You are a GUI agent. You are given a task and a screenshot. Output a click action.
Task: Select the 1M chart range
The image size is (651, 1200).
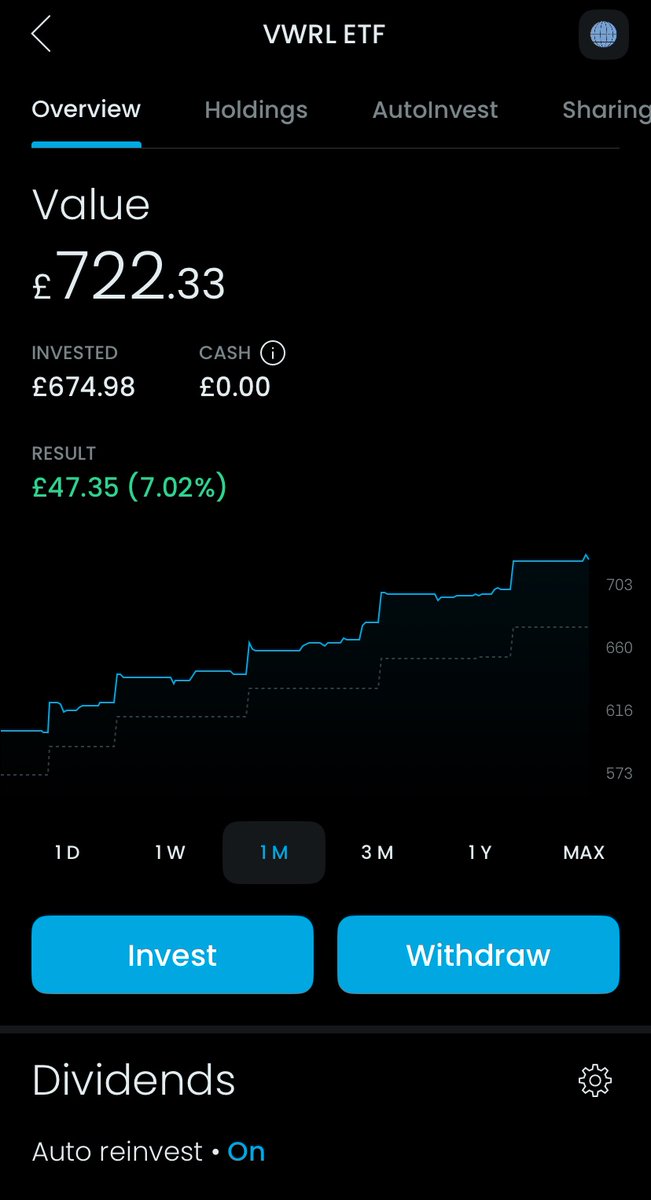pyautogui.click(x=273, y=853)
